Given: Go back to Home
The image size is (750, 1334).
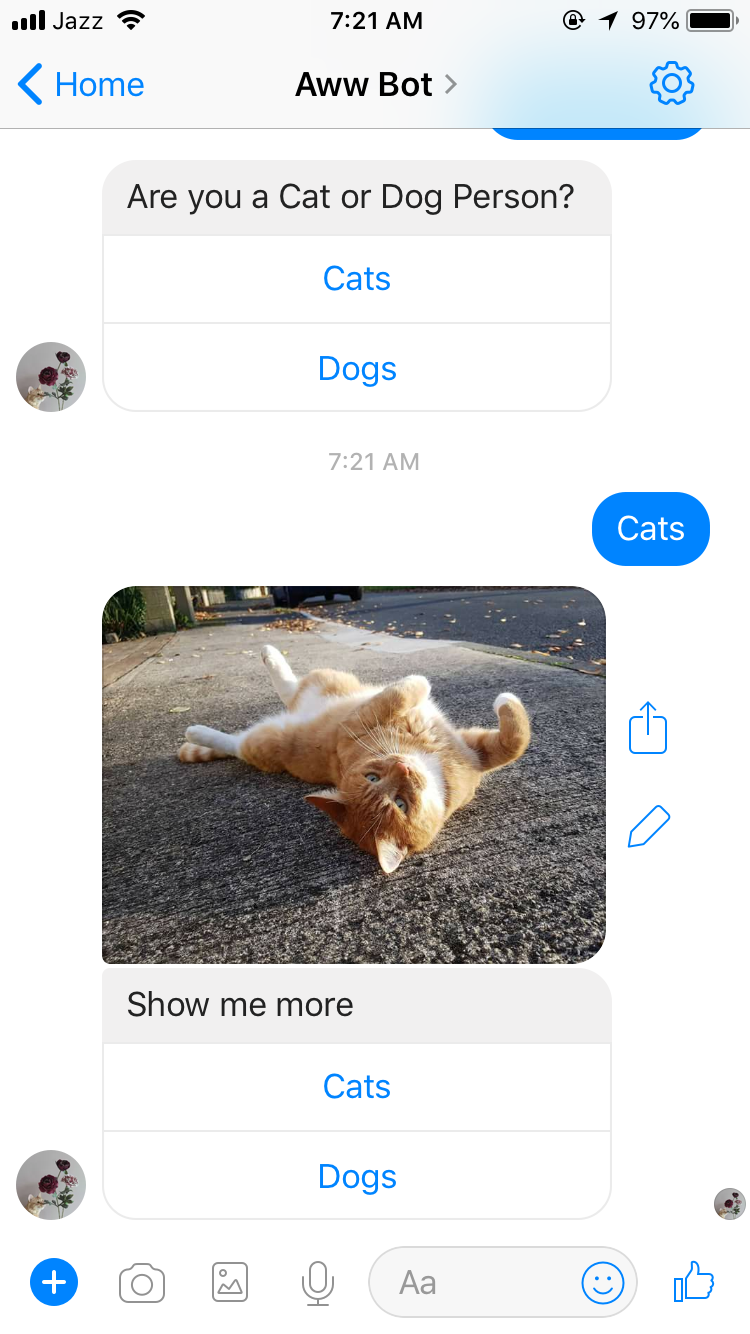Looking at the screenshot, I should tap(81, 84).
